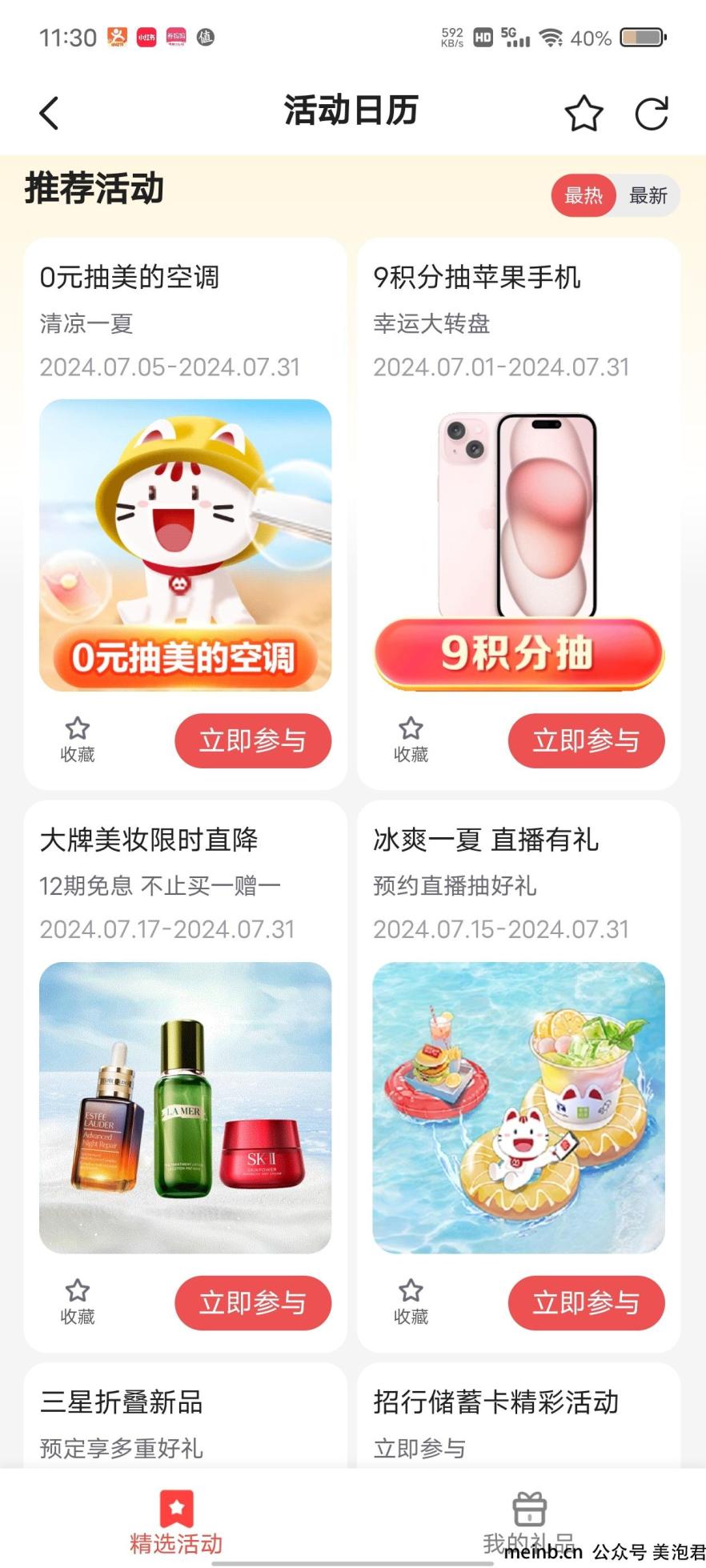Refresh the activity calendar page
706x1568 pixels.
click(651, 113)
